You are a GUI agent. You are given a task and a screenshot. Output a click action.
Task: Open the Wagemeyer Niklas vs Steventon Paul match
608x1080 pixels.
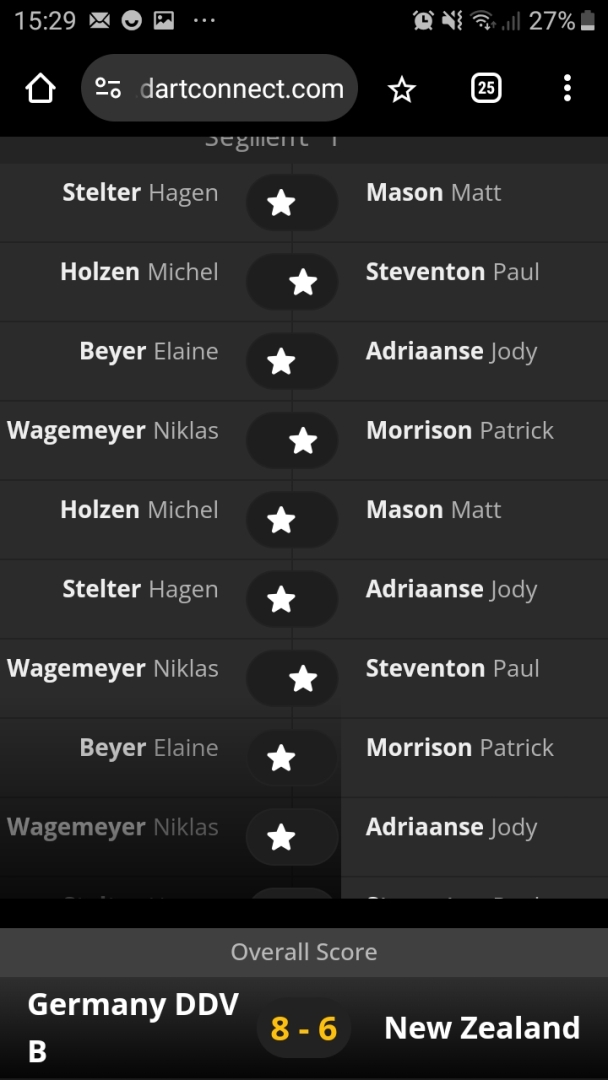(x=292, y=678)
